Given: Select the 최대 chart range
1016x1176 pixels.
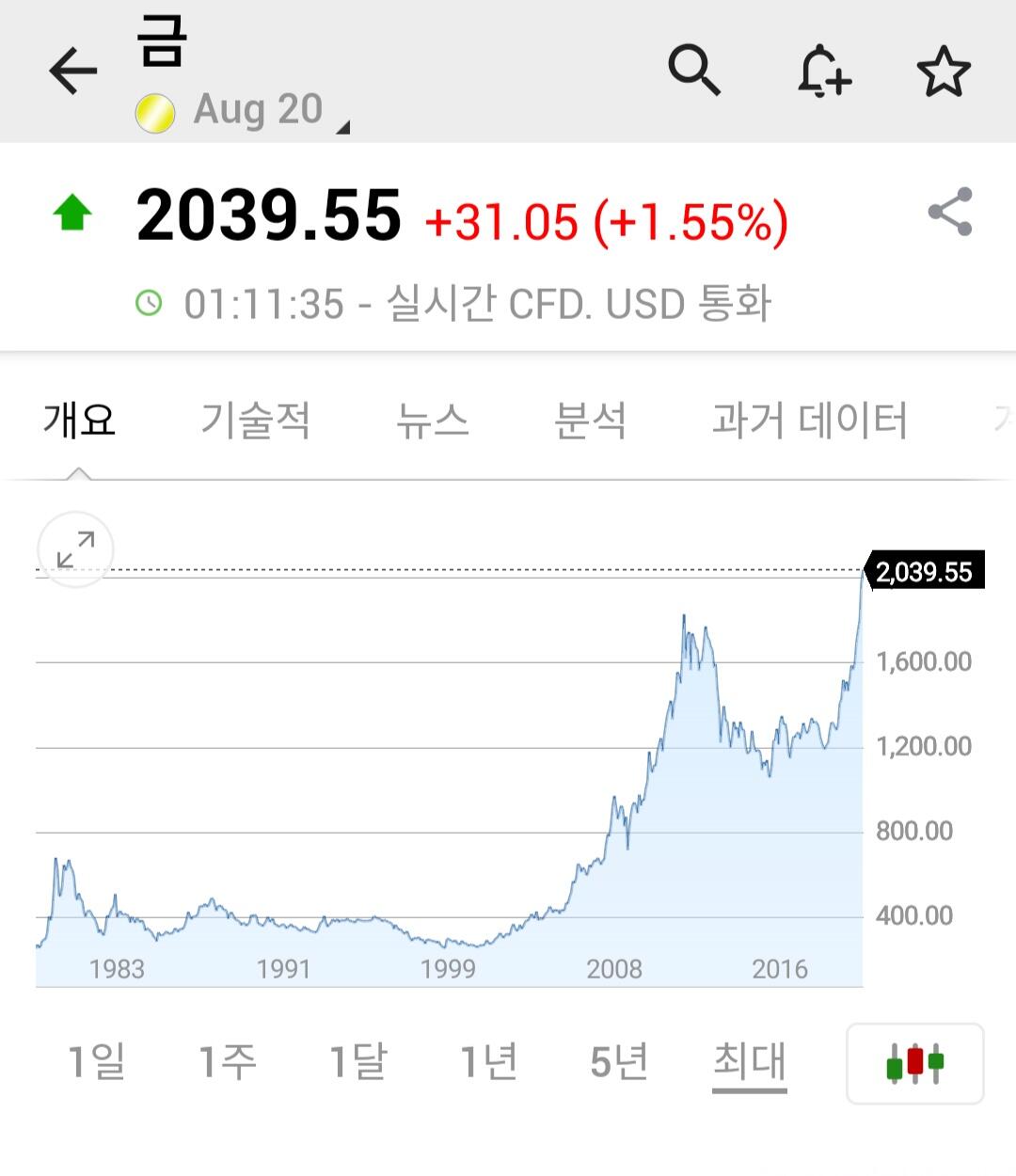Looking at the screenshot, I should click(x=749, y=1061).
